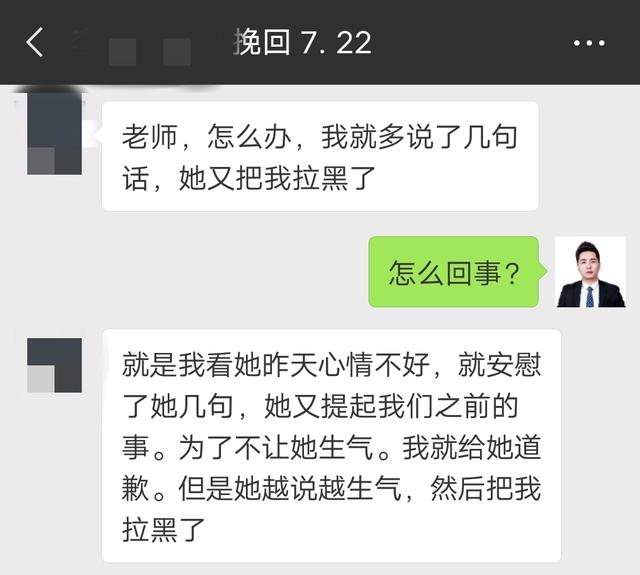Screen dimensions: 640x575
Task: Open the chat's three-dot options menu
Action: 588,43
